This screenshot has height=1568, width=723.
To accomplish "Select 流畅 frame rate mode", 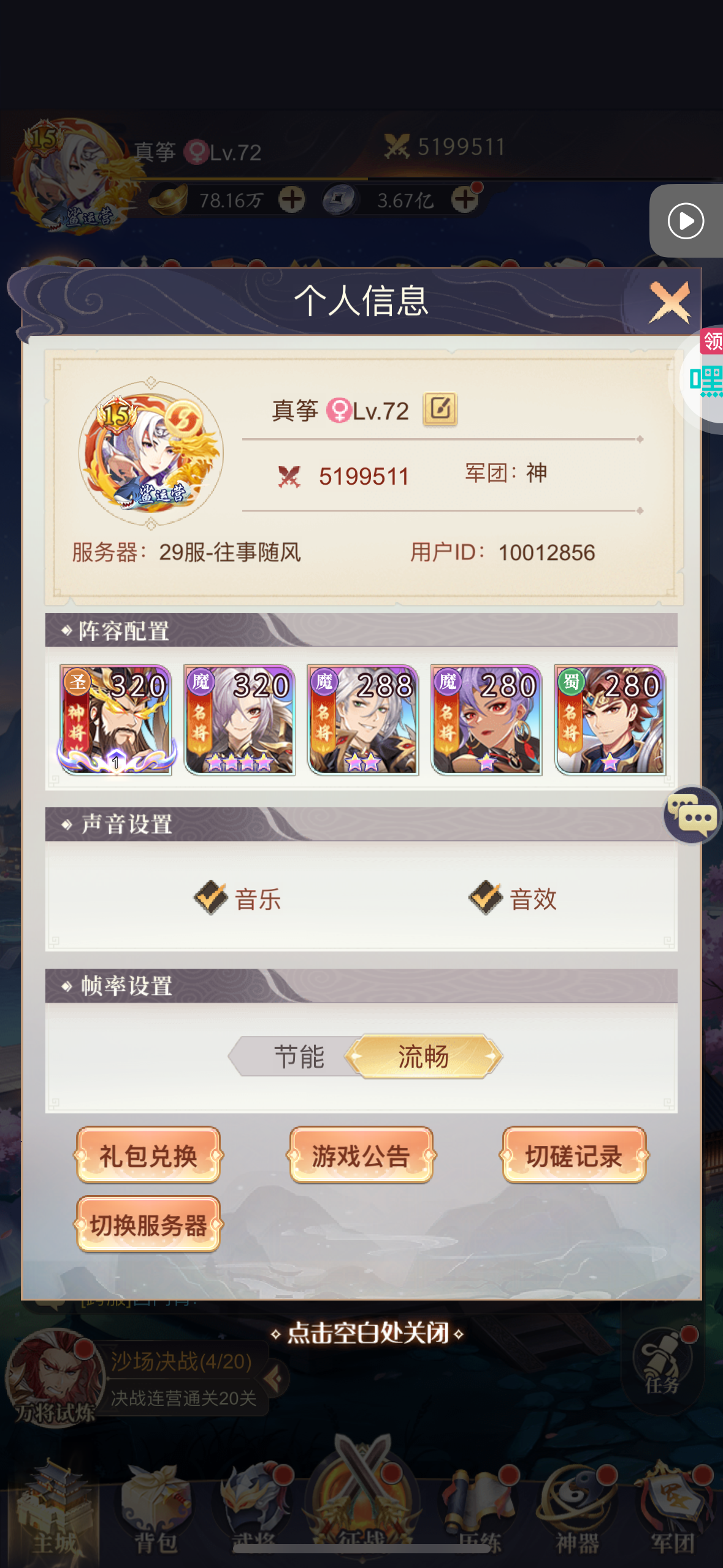I will pyautogui.click(x=423, y=1056).
